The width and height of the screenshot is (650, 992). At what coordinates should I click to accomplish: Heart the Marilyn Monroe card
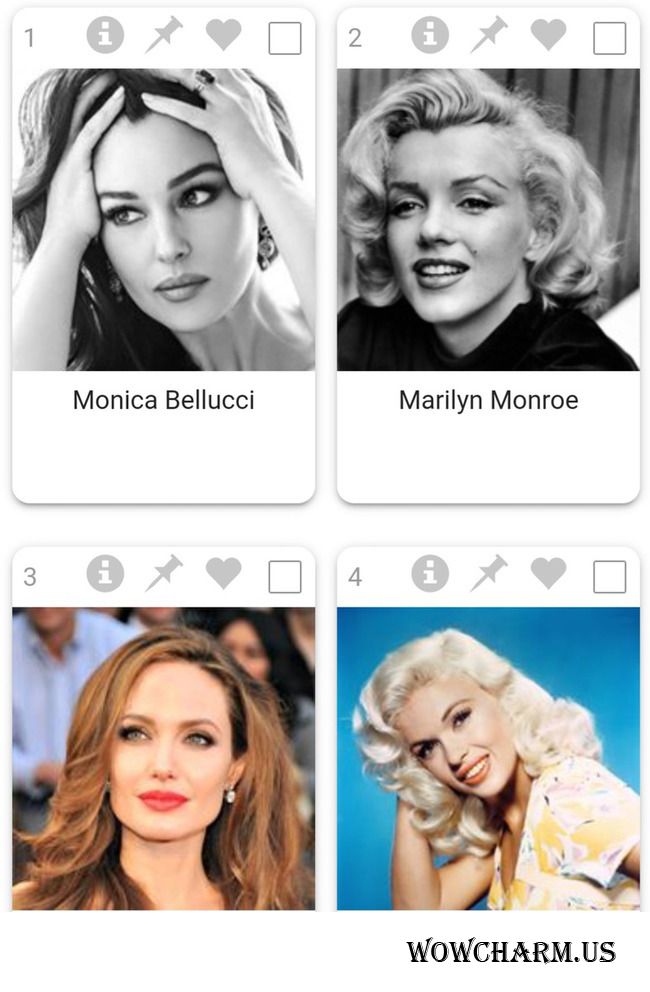(x=548, y=35)
